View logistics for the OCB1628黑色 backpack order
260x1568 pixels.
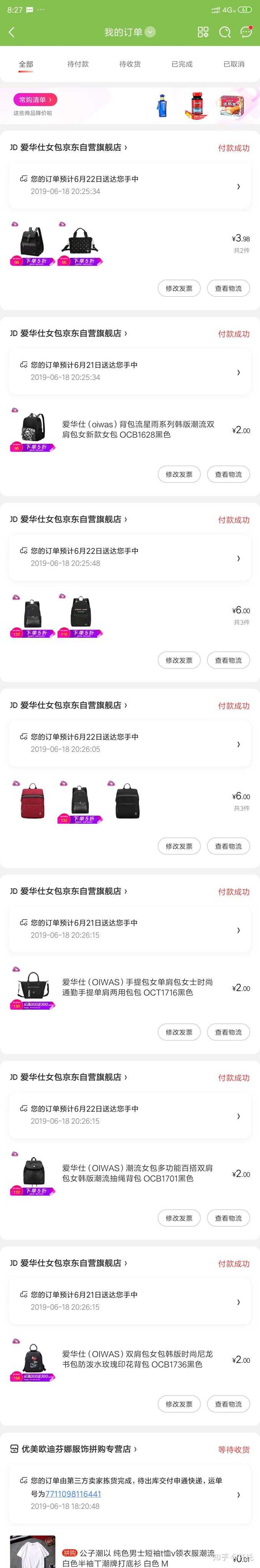228,474
